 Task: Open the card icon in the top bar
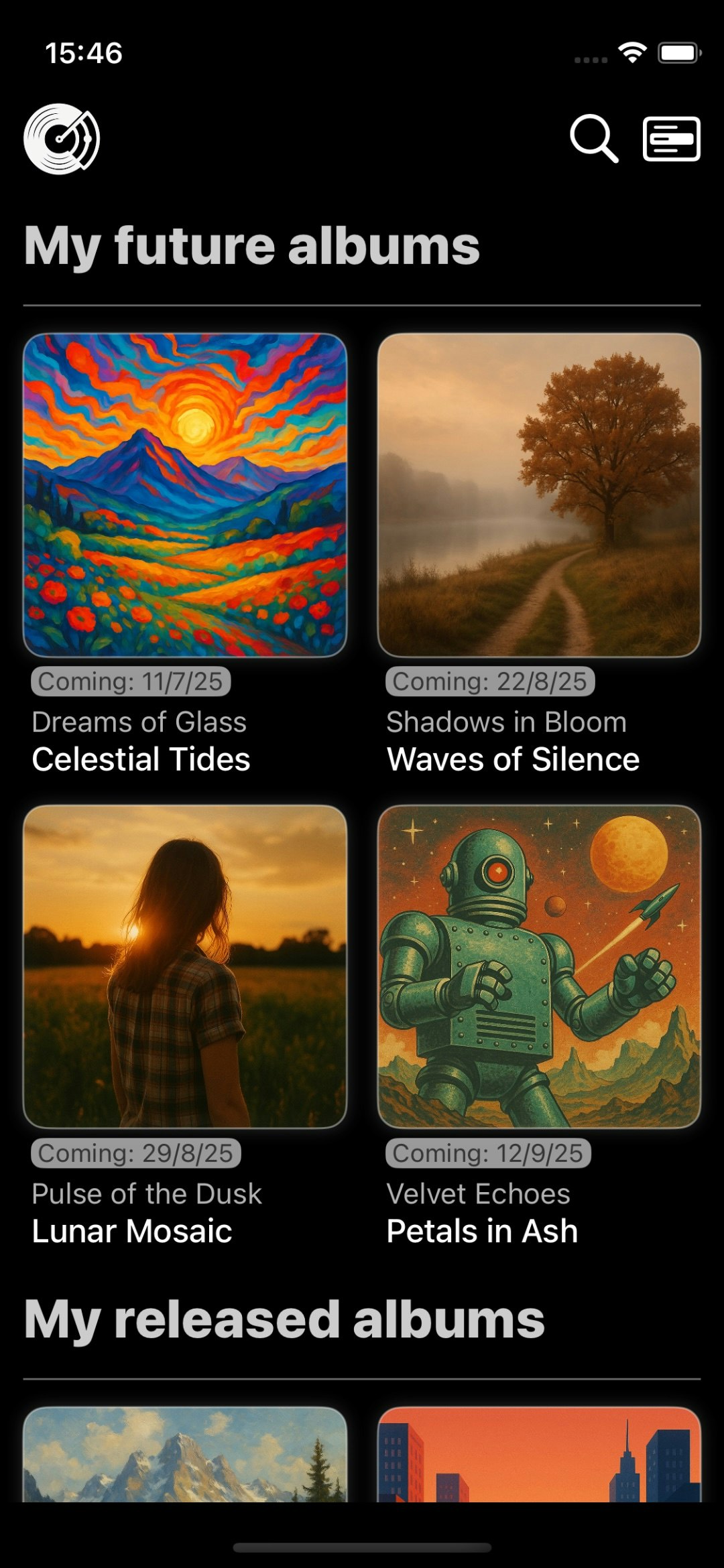[x=672, y=139]
